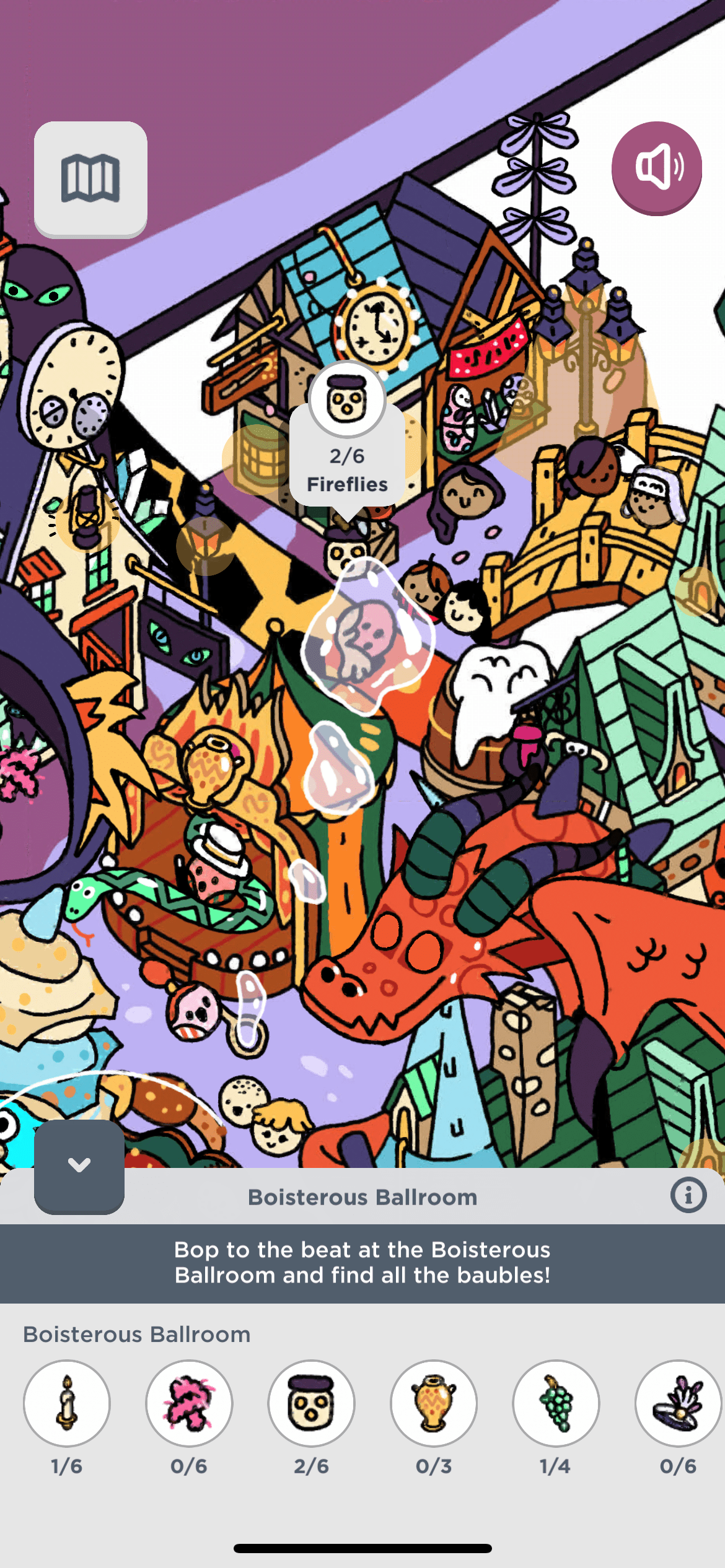Mute the game sound
Screen dimensions: 725x1568
tap(656, 168)
